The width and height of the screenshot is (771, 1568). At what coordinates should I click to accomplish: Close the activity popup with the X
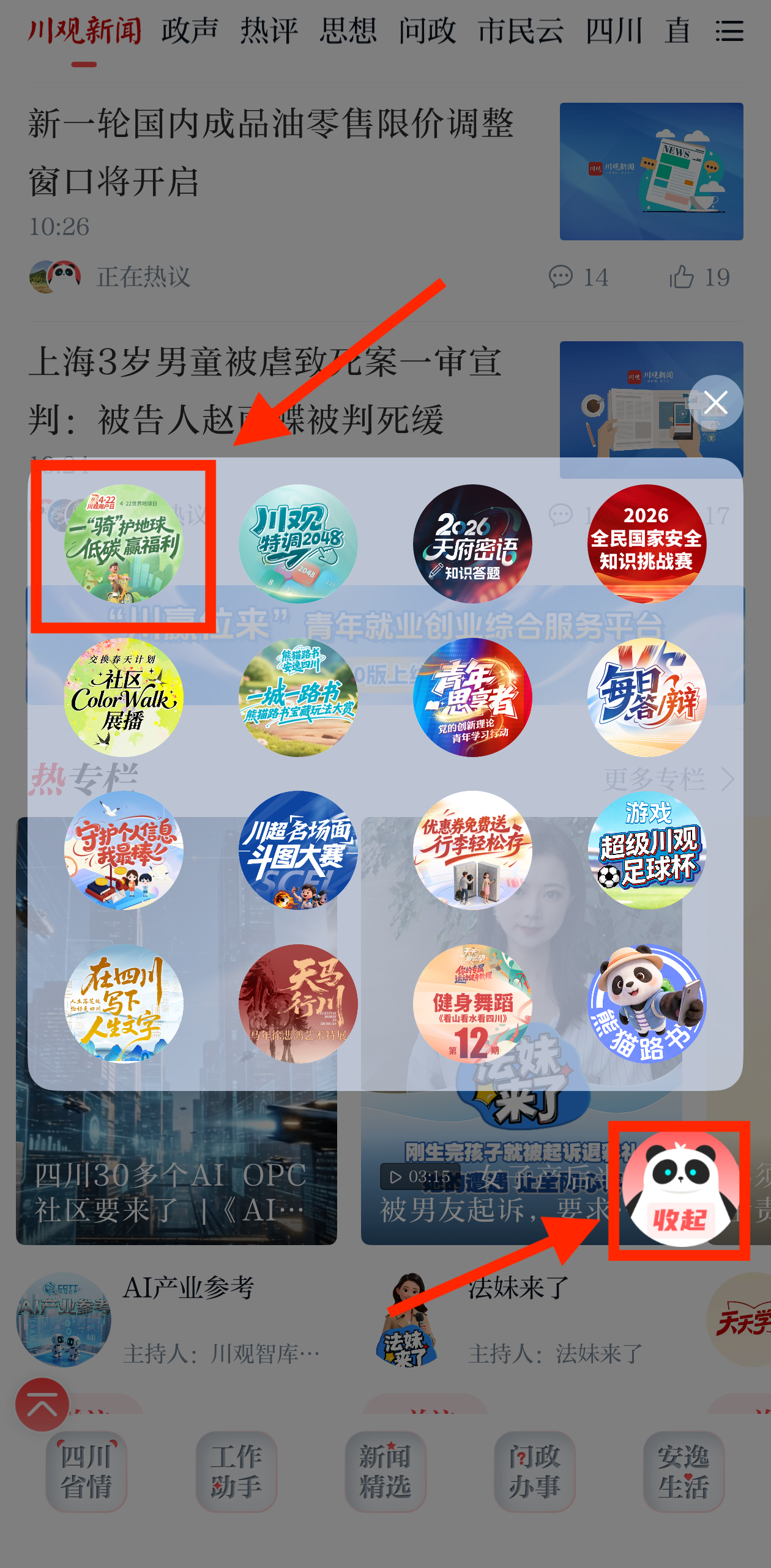point(715,402)
